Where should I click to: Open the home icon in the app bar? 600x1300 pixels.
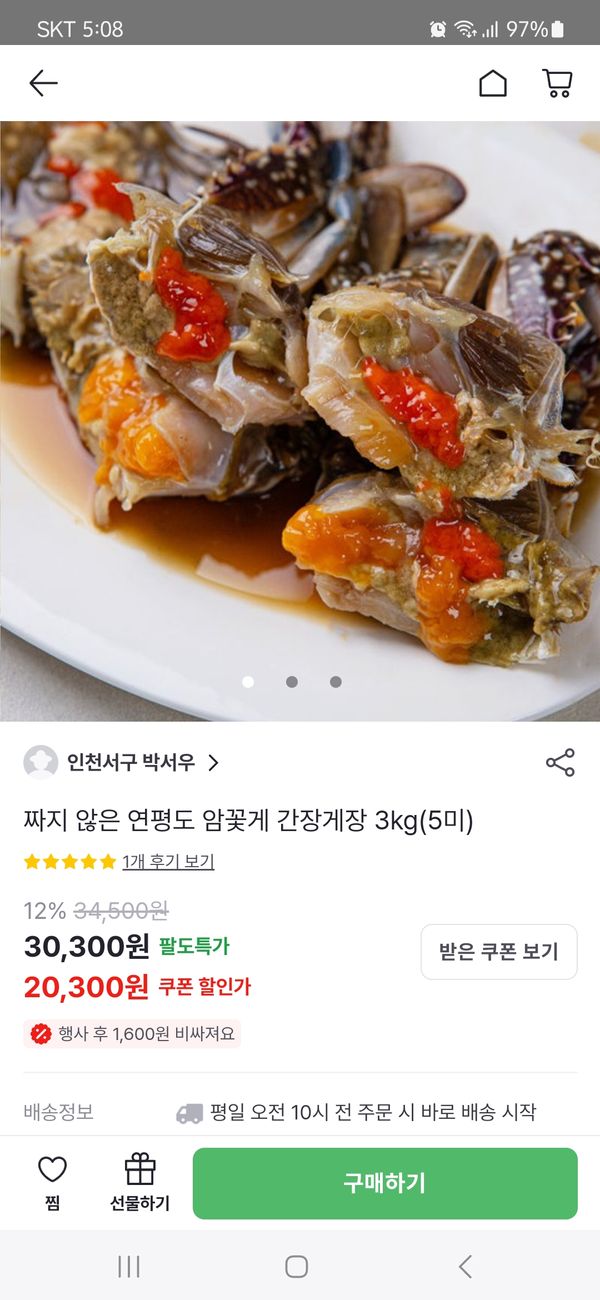[x=493, y=83]
